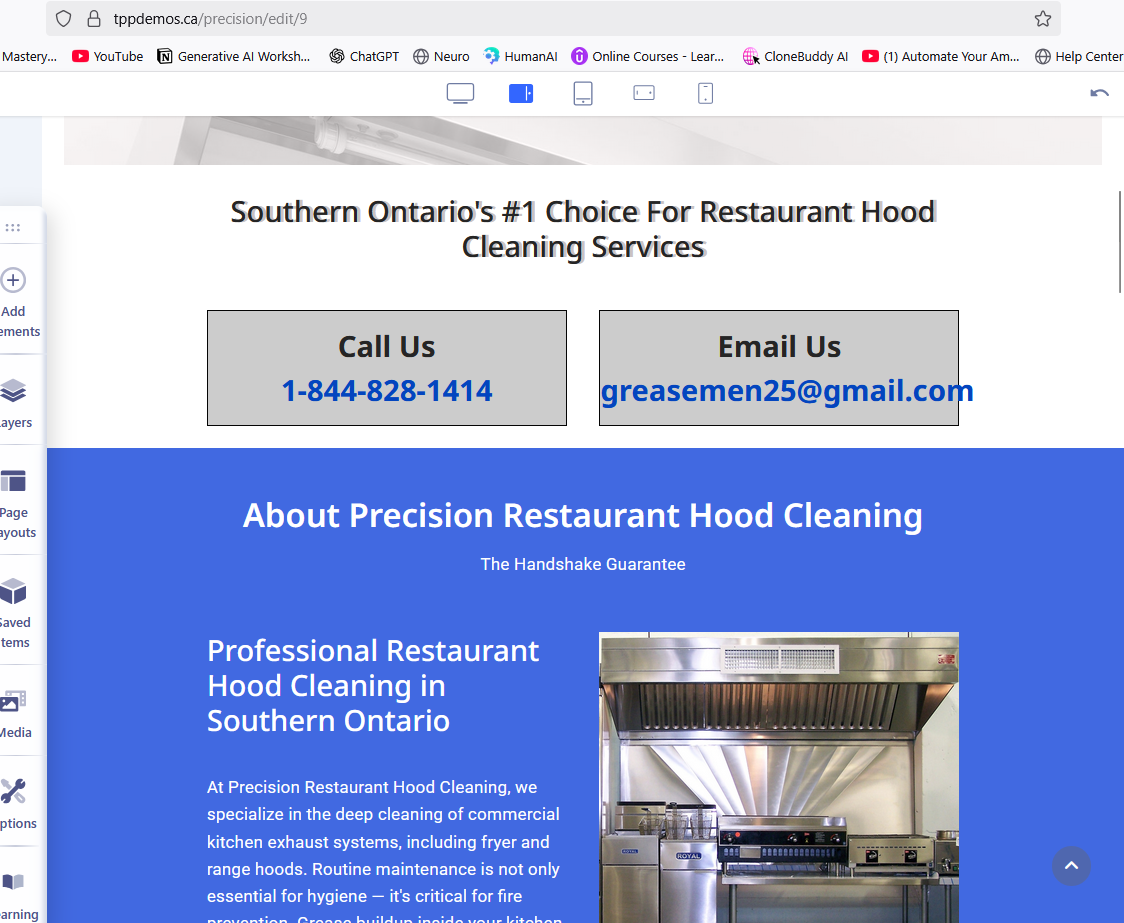The height and width of the screenshot is (923, 1124).
Task: Select the tablet landscape preview icon
Action: pos(521,93)
